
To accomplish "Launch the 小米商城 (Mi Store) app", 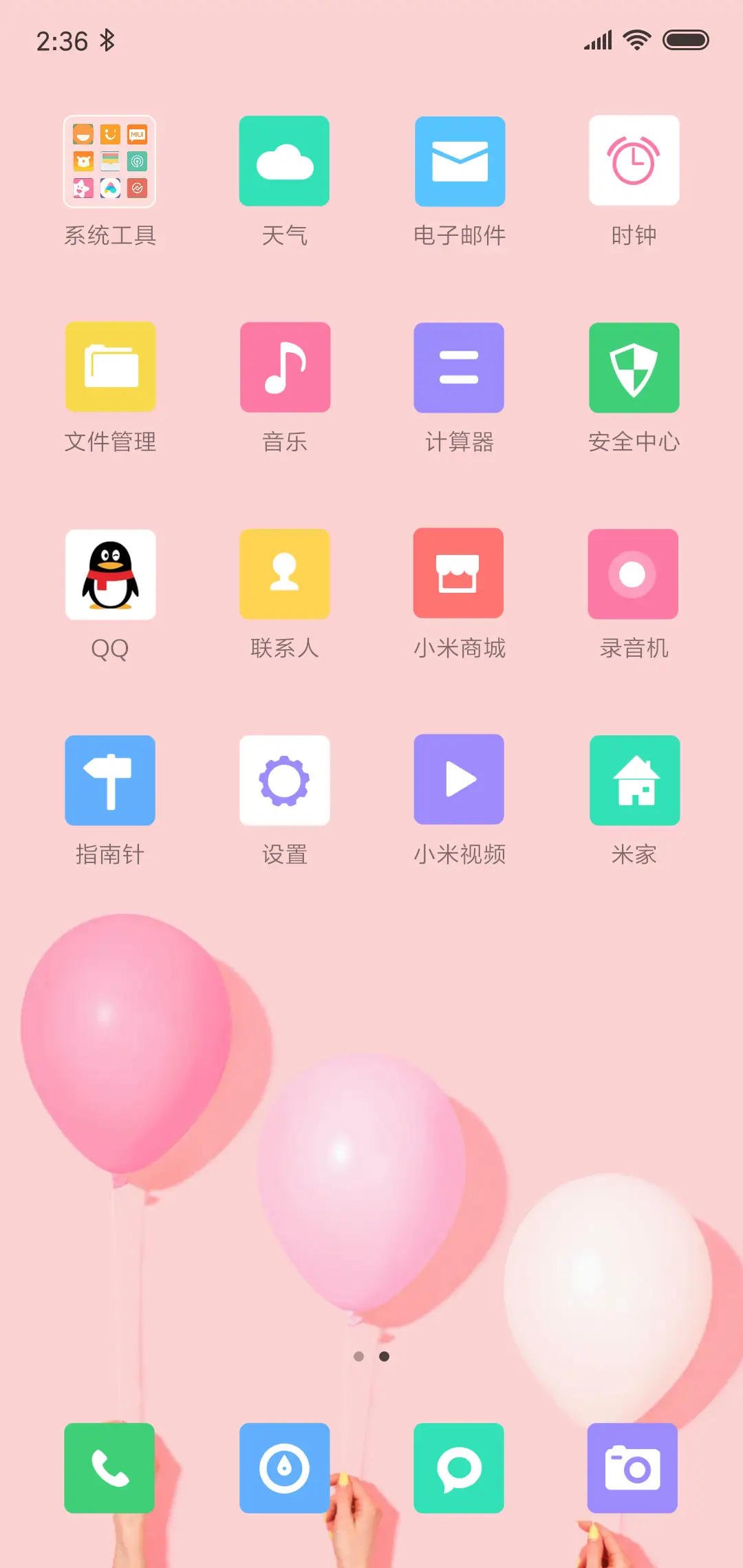I will (459, 574).
